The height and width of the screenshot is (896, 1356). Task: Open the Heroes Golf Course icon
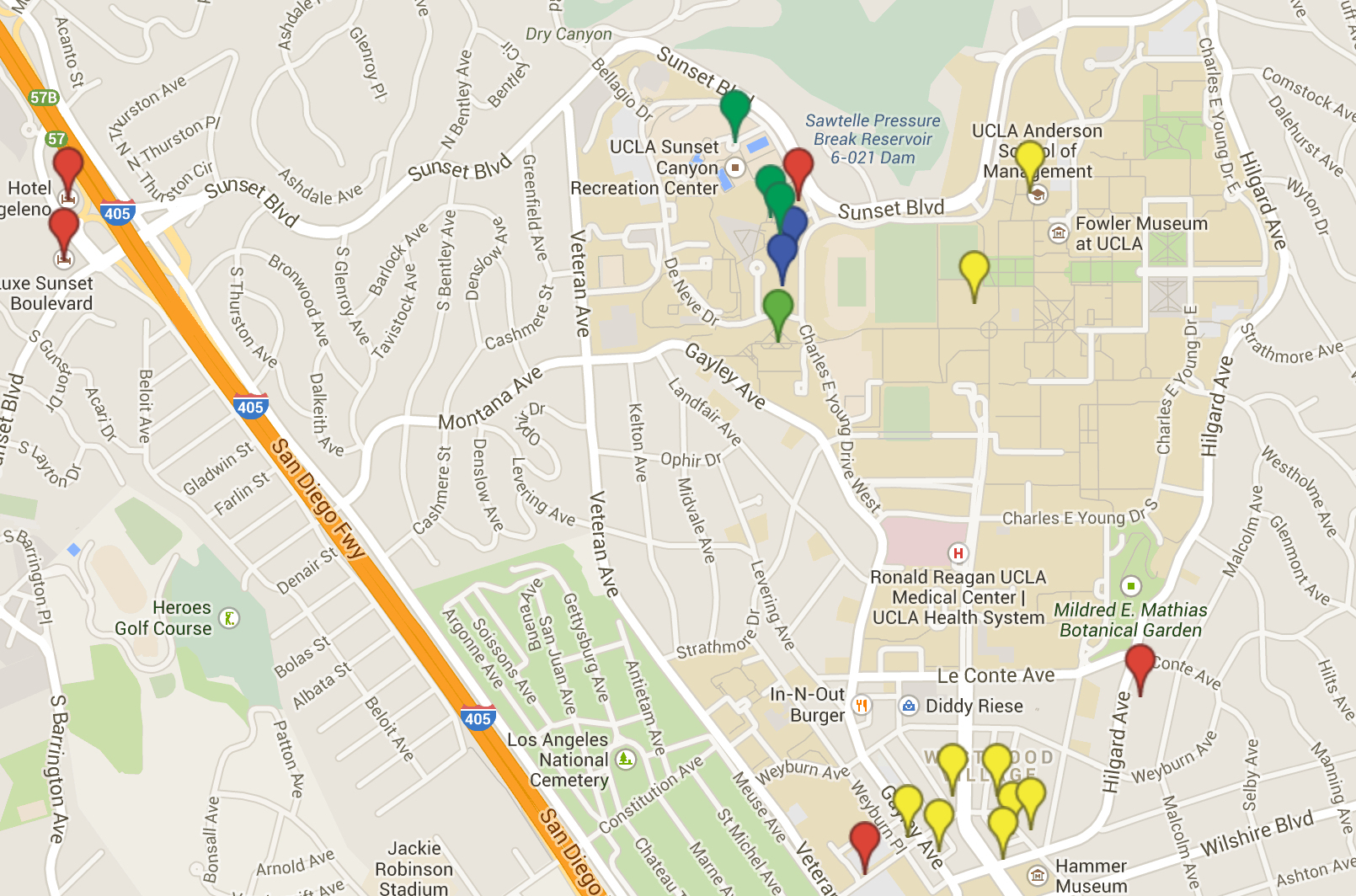click(x=229, y=619)
